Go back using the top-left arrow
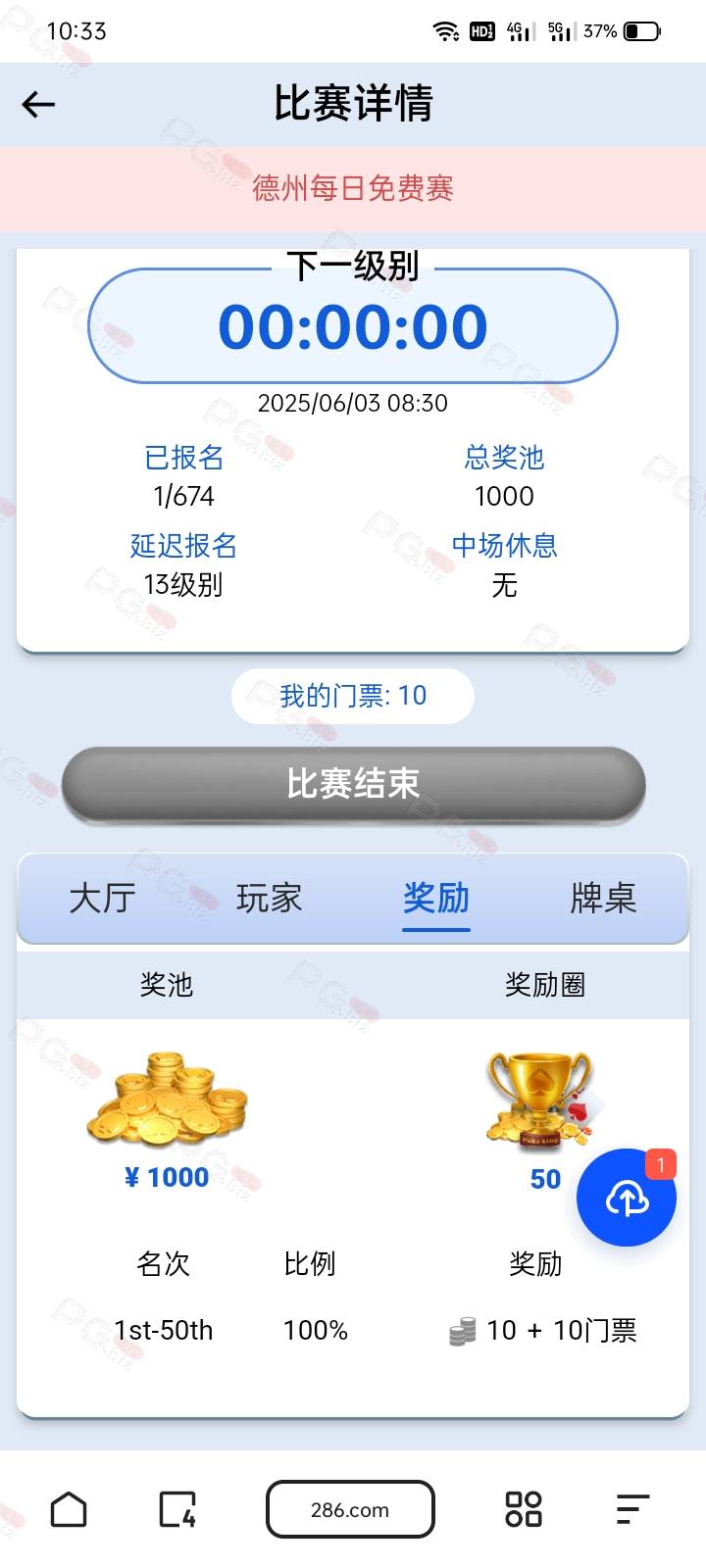Screen dimensions: 706x1568 pyautogui.click(x=38, y=104)
